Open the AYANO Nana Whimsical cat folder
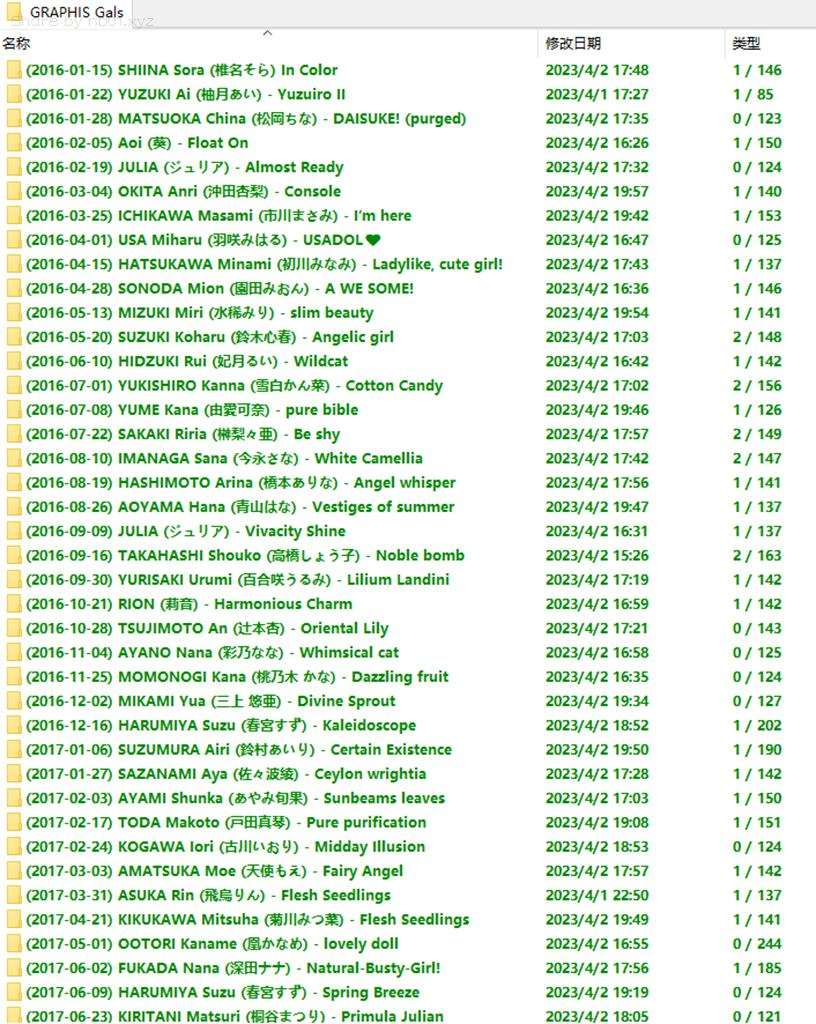The width and height of the screenshot is (816, 1024). click(x=212, y=652)
